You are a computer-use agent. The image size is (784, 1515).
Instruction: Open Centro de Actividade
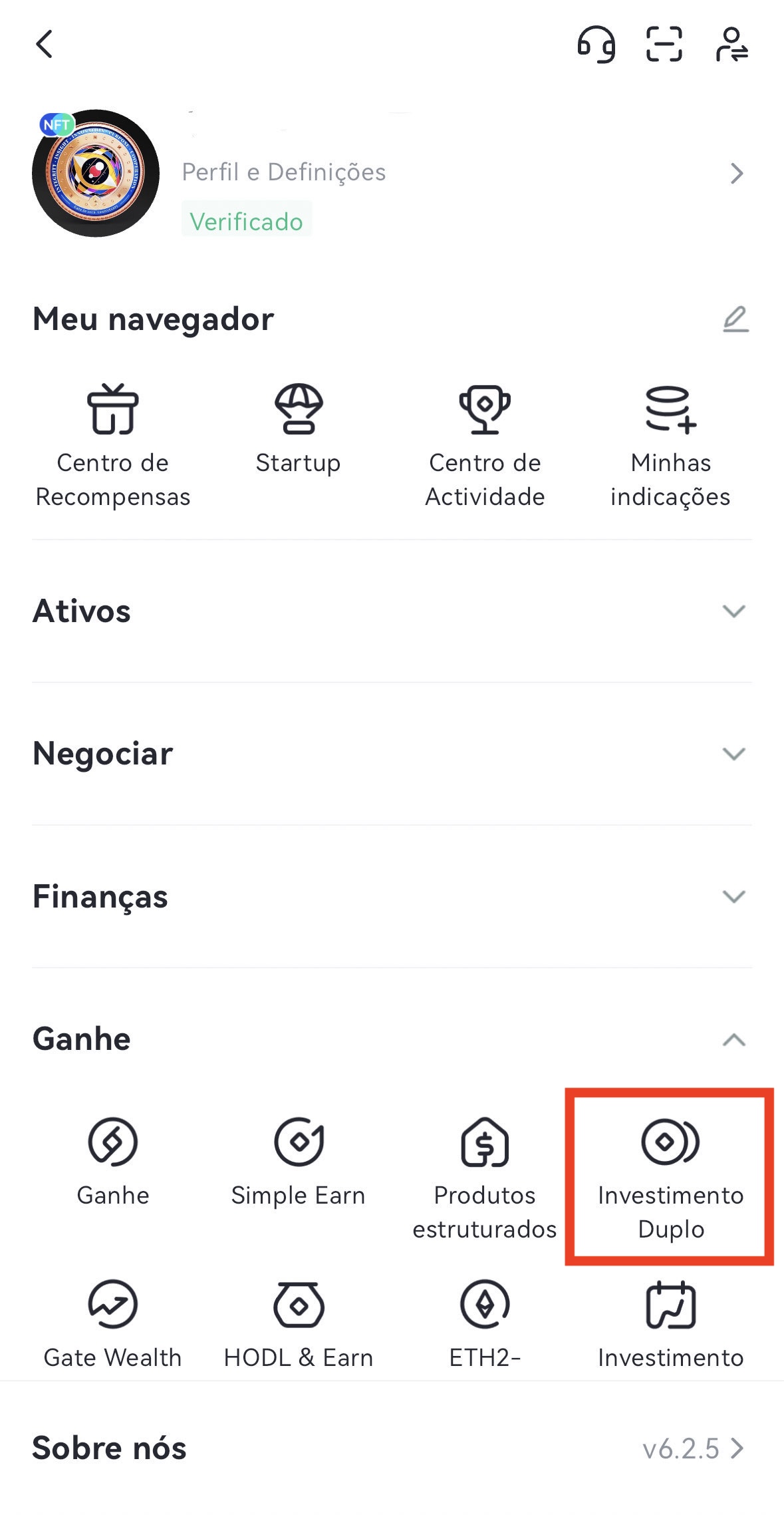pyautogui.click(x=485, y=444)
